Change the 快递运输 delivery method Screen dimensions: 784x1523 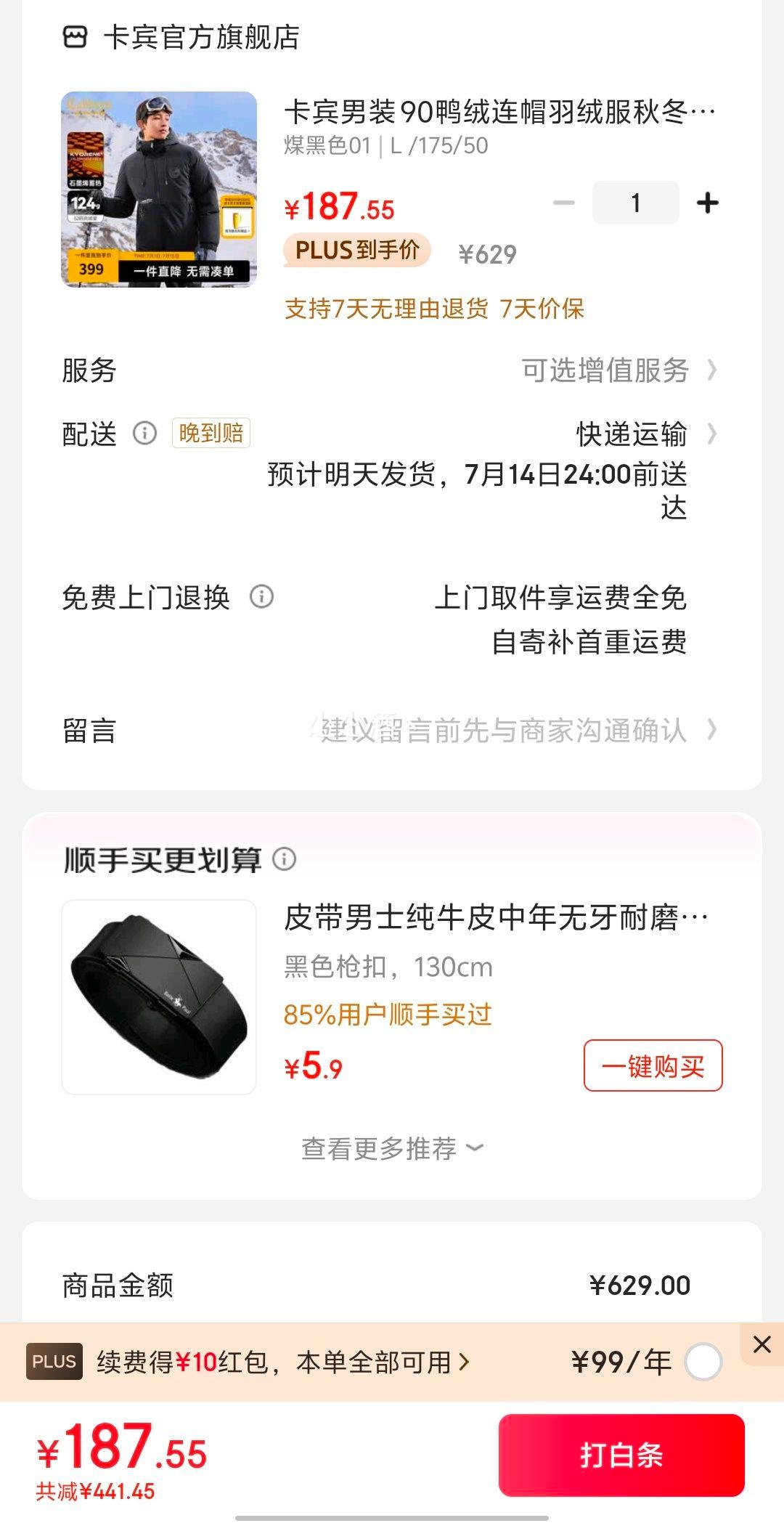(646, 434)
